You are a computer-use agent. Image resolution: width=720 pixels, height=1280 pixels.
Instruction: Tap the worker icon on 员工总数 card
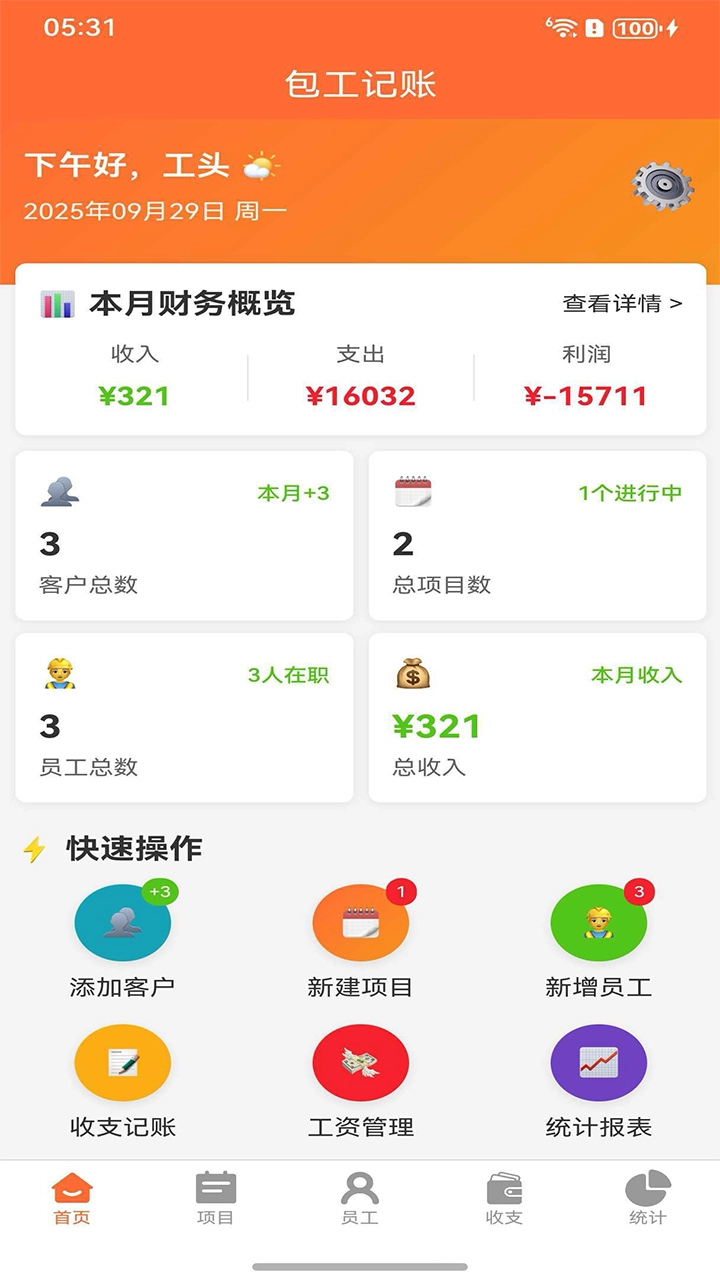58,672
